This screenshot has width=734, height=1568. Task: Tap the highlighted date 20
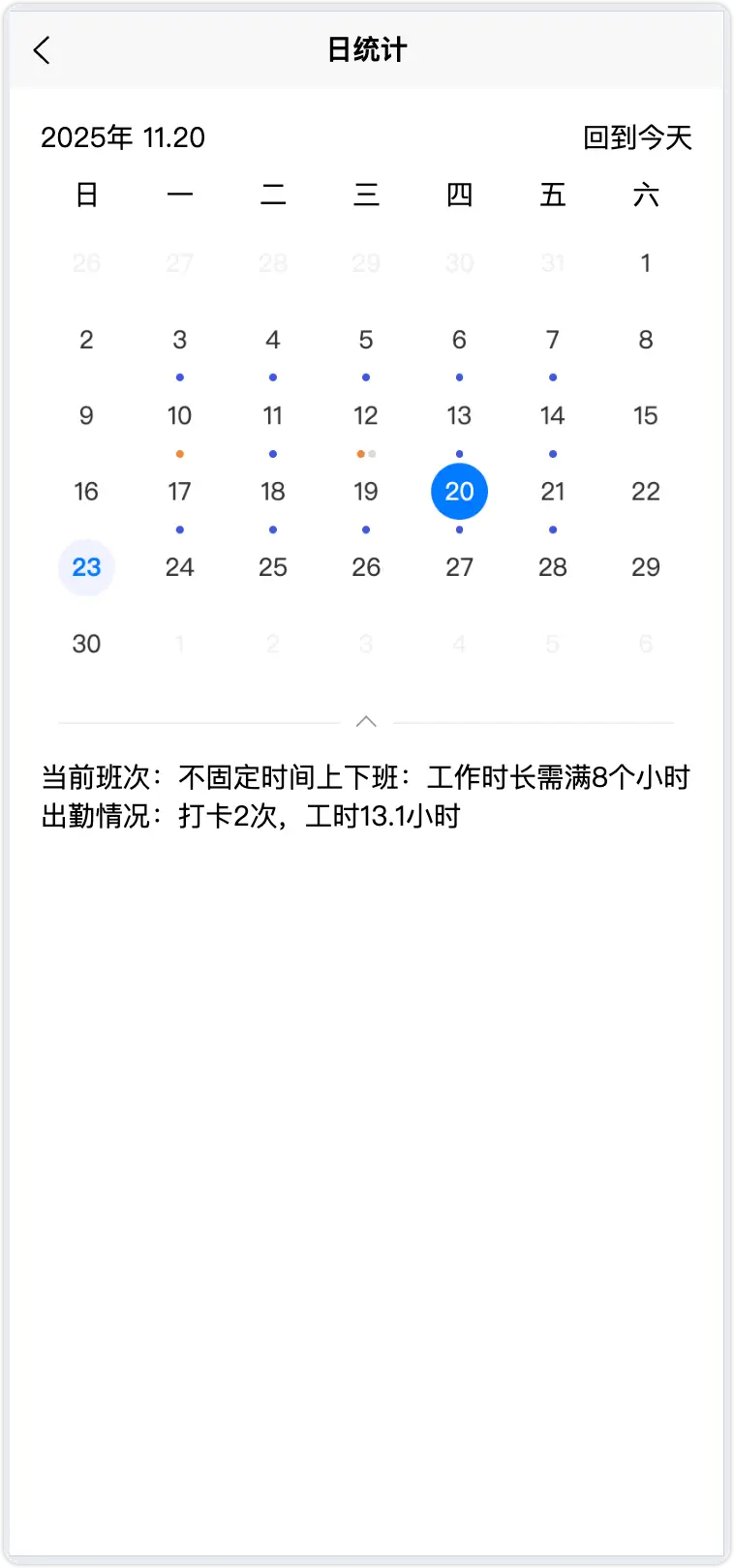coord(459,492)
